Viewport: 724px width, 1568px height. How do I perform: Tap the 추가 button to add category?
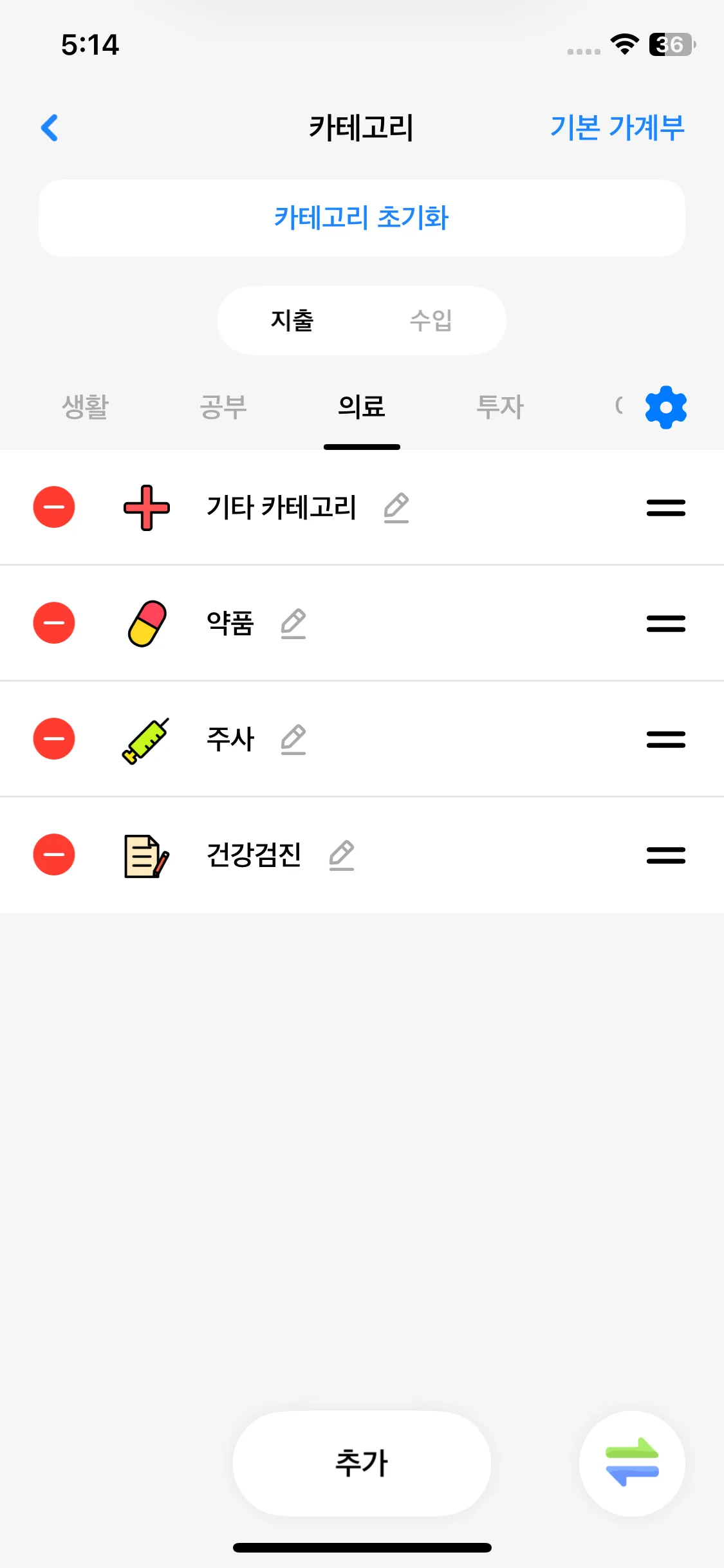click(362, 1463)
